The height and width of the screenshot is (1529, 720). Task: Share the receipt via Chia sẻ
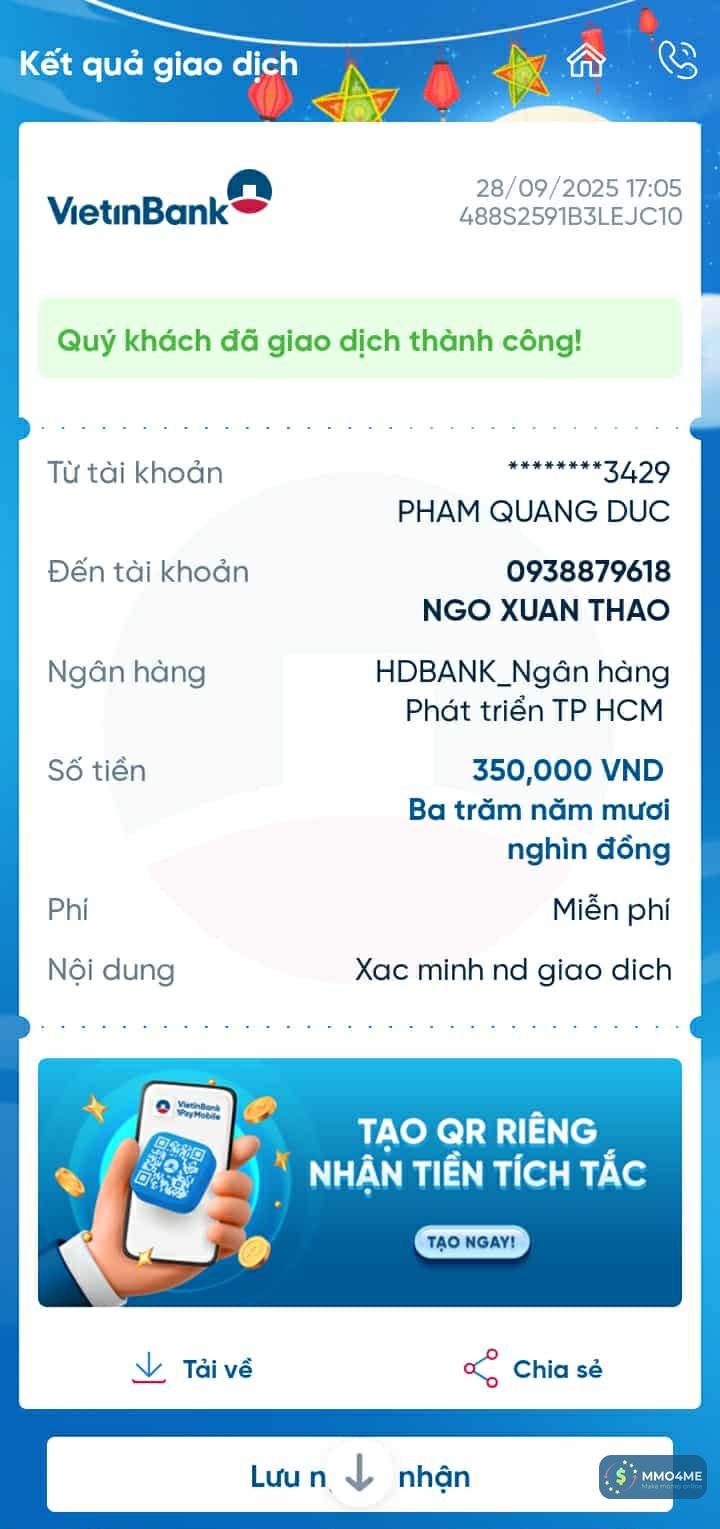pyautogui.click(x=533, y=1368)
